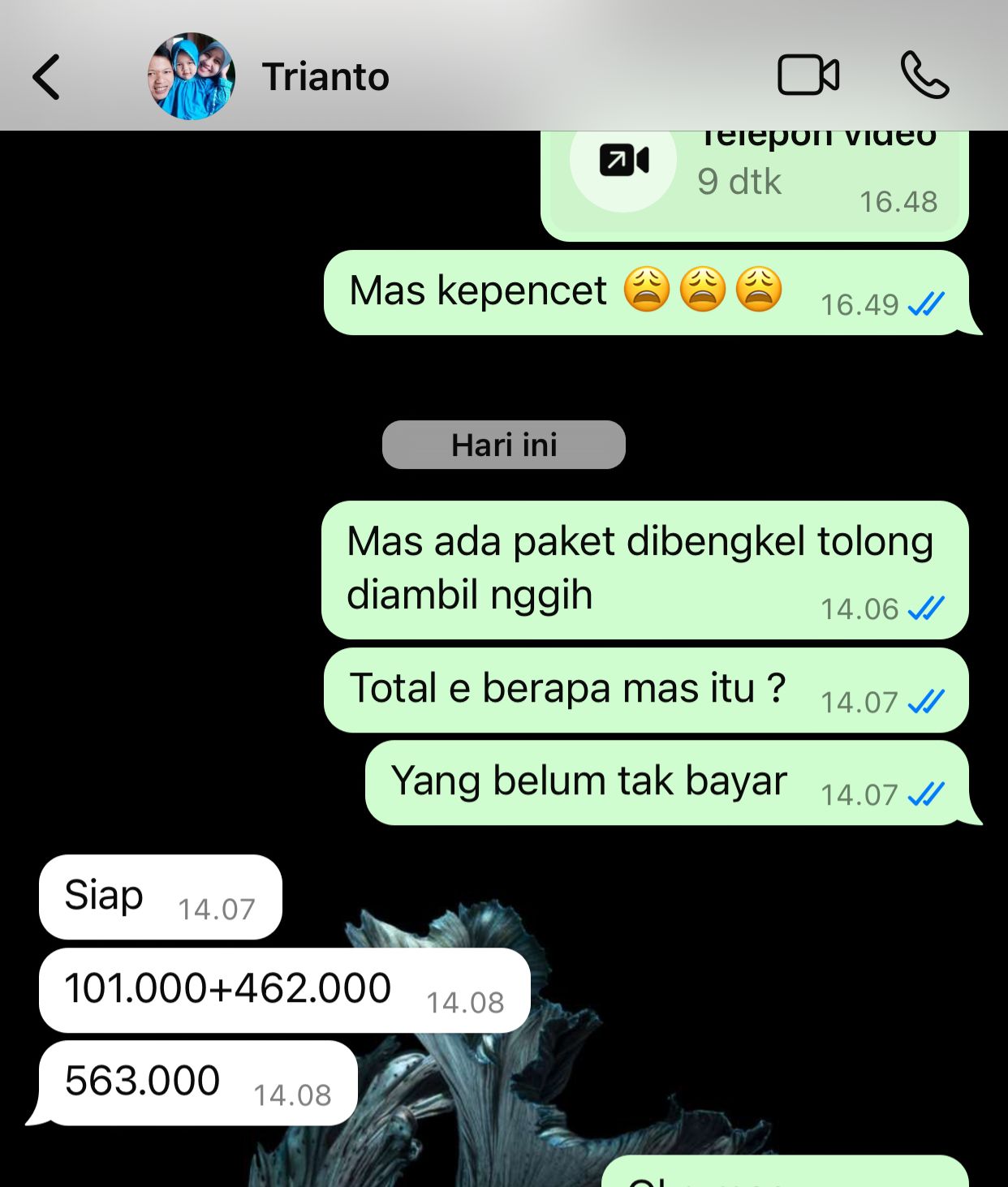Open Trianto's profile picture
This screenshot has width=1008, height=1187.
[192, 77]
